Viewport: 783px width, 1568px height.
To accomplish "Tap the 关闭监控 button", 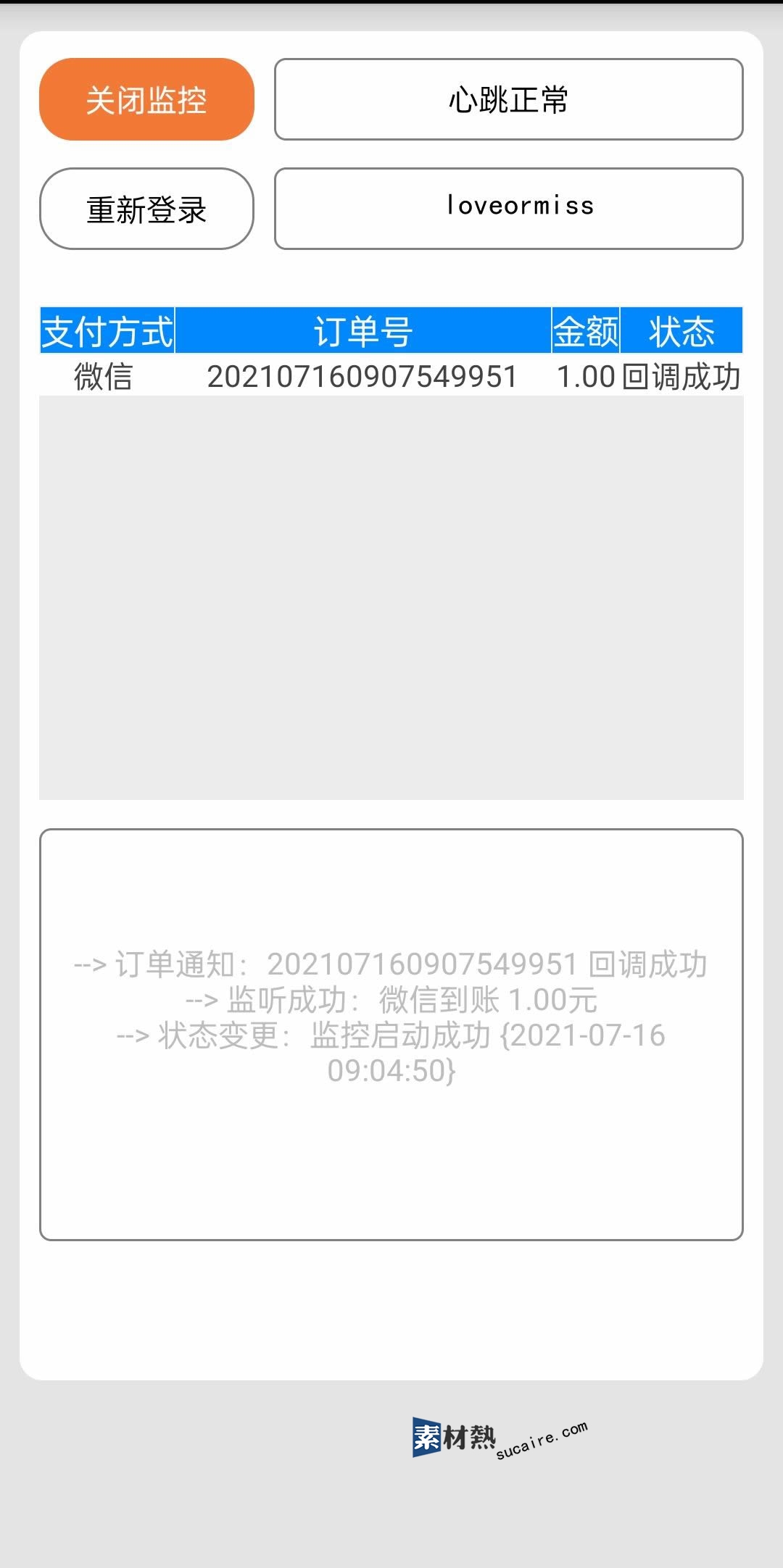I will pyautogui.click(x=146, y=99).
